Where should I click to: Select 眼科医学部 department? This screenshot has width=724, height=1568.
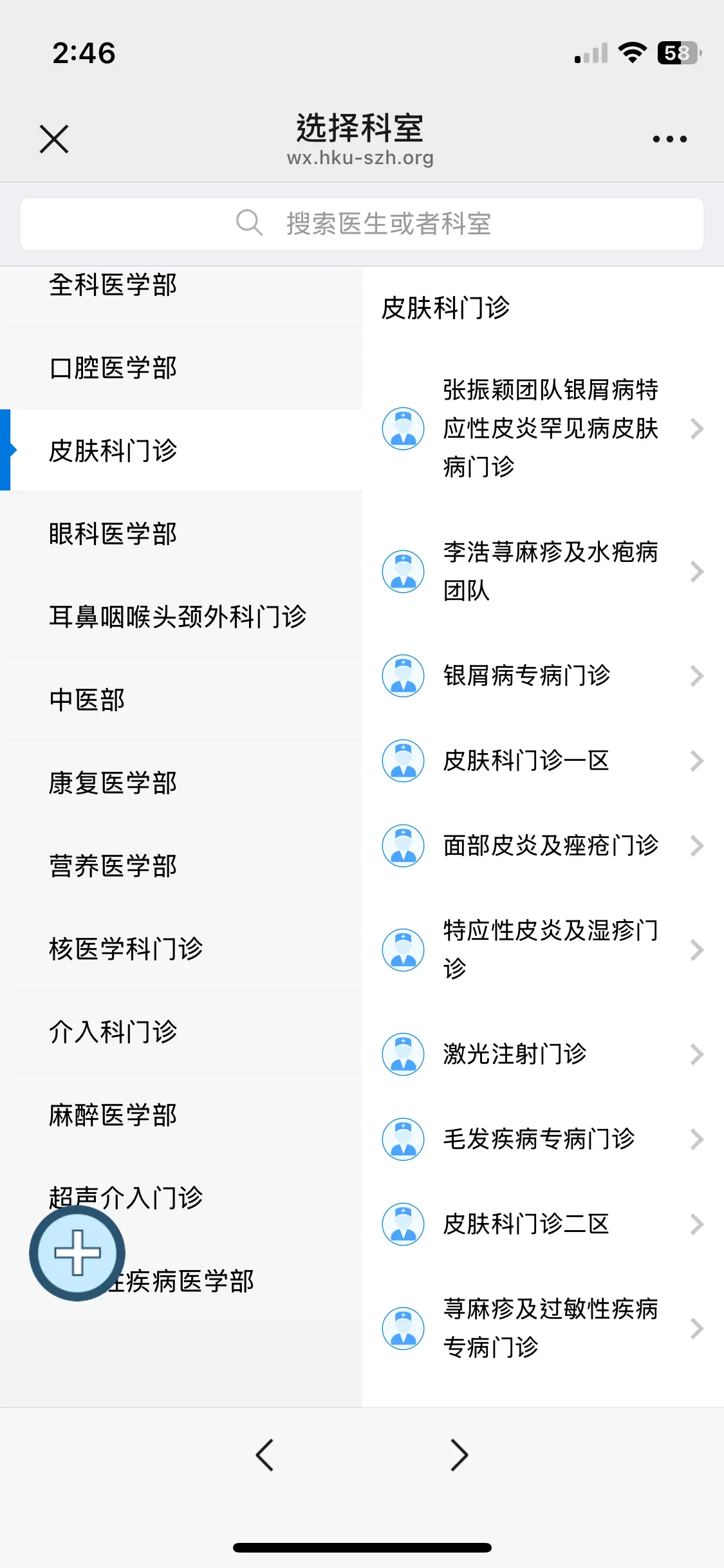coord(181,534)
